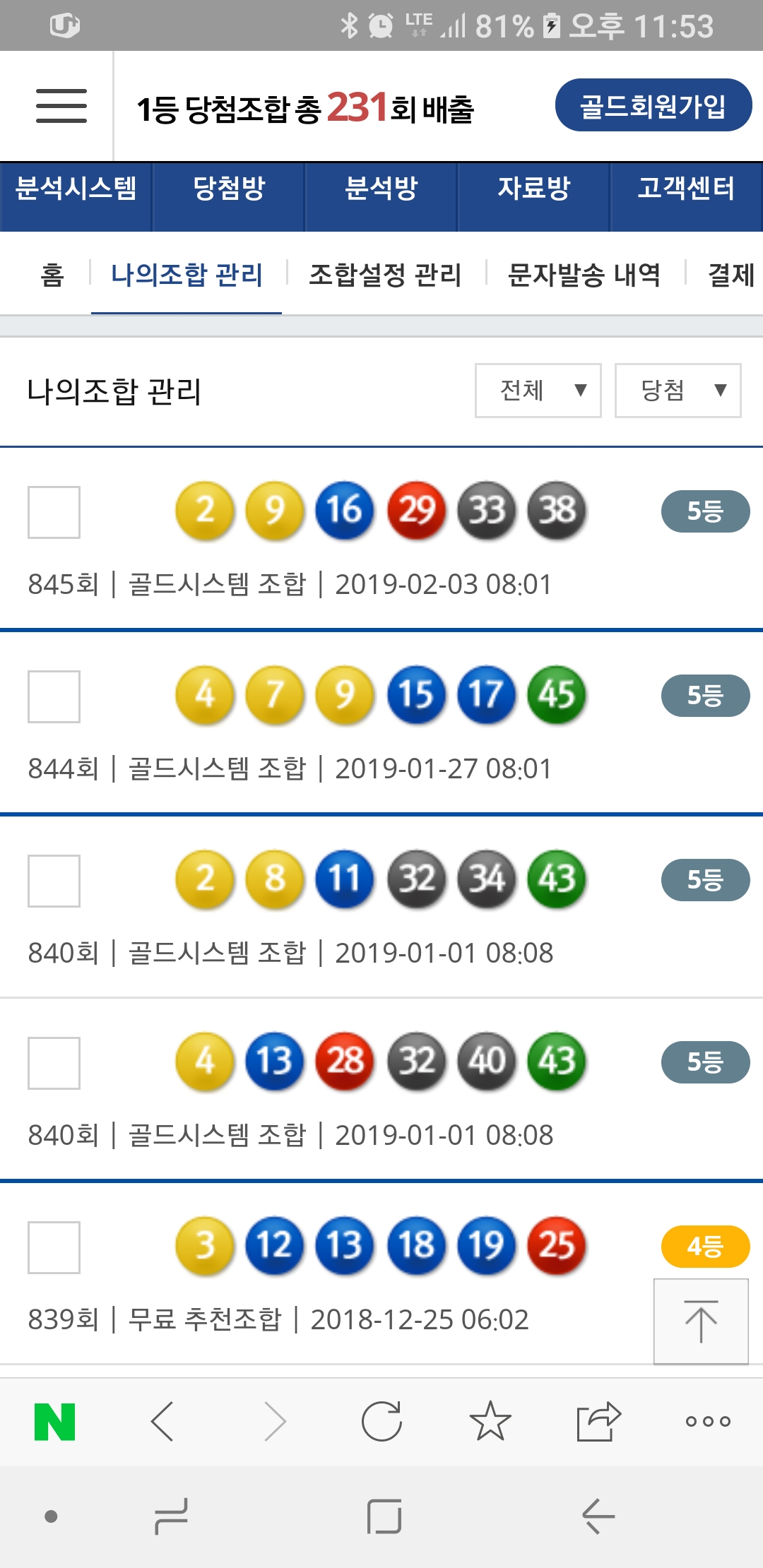This screenshot has height=1568, width=763.
Task: Open 조합설정 관리 sub-tab
Action: (x=385, y=275)
